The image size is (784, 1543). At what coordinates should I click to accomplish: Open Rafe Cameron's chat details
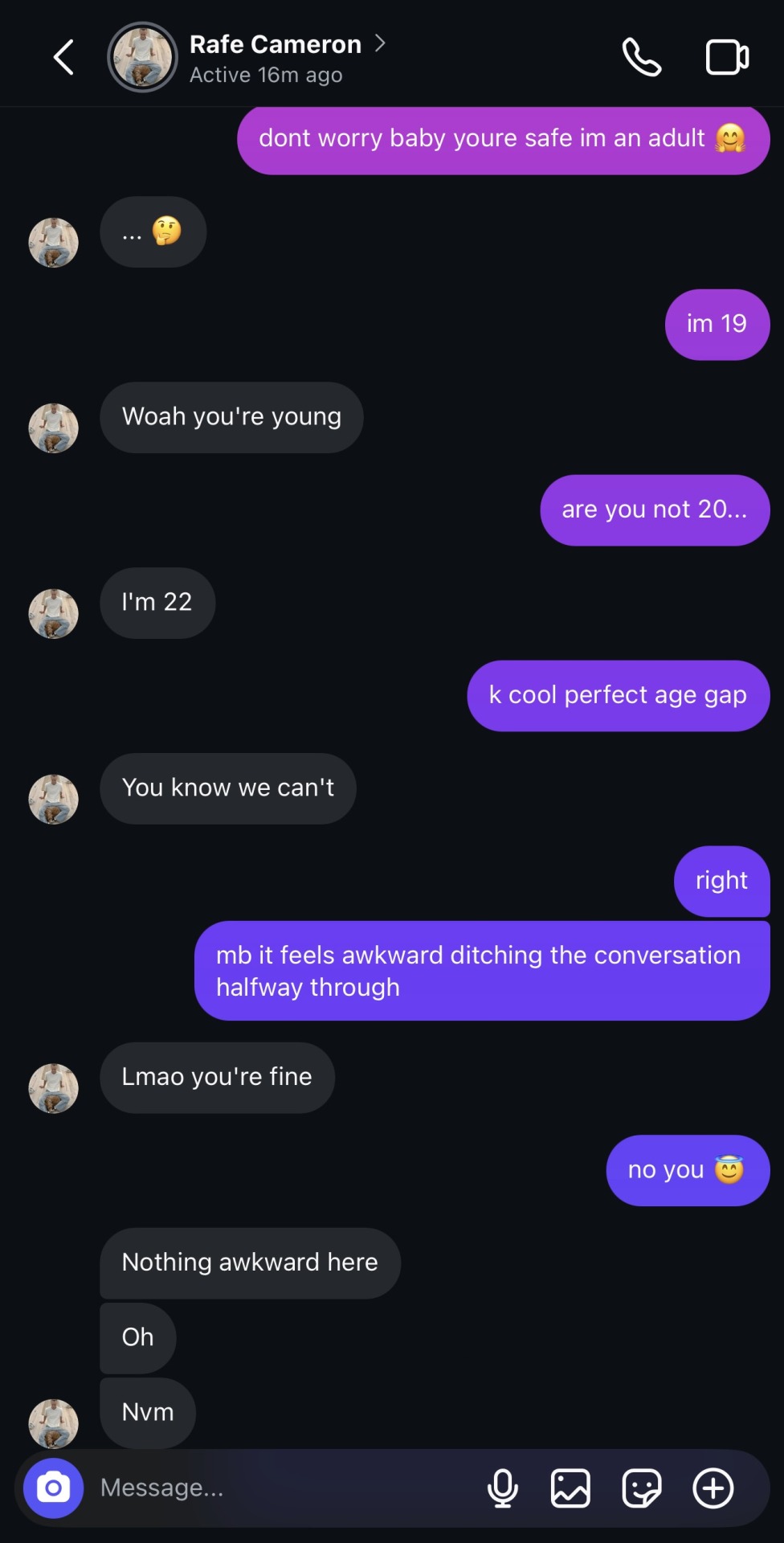[276, 45]
